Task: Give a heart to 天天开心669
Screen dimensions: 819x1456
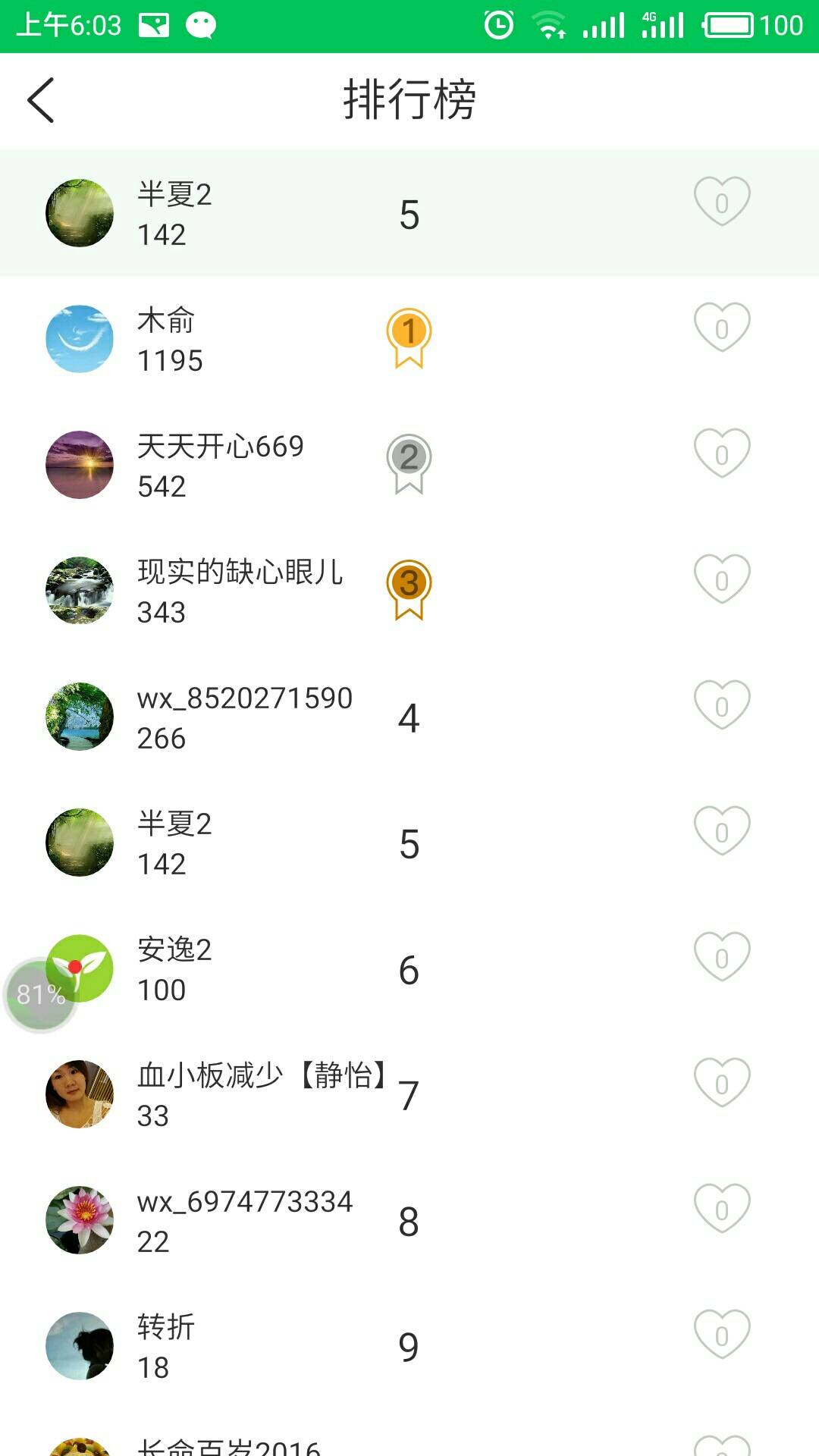Action: [x=722, y=453]
